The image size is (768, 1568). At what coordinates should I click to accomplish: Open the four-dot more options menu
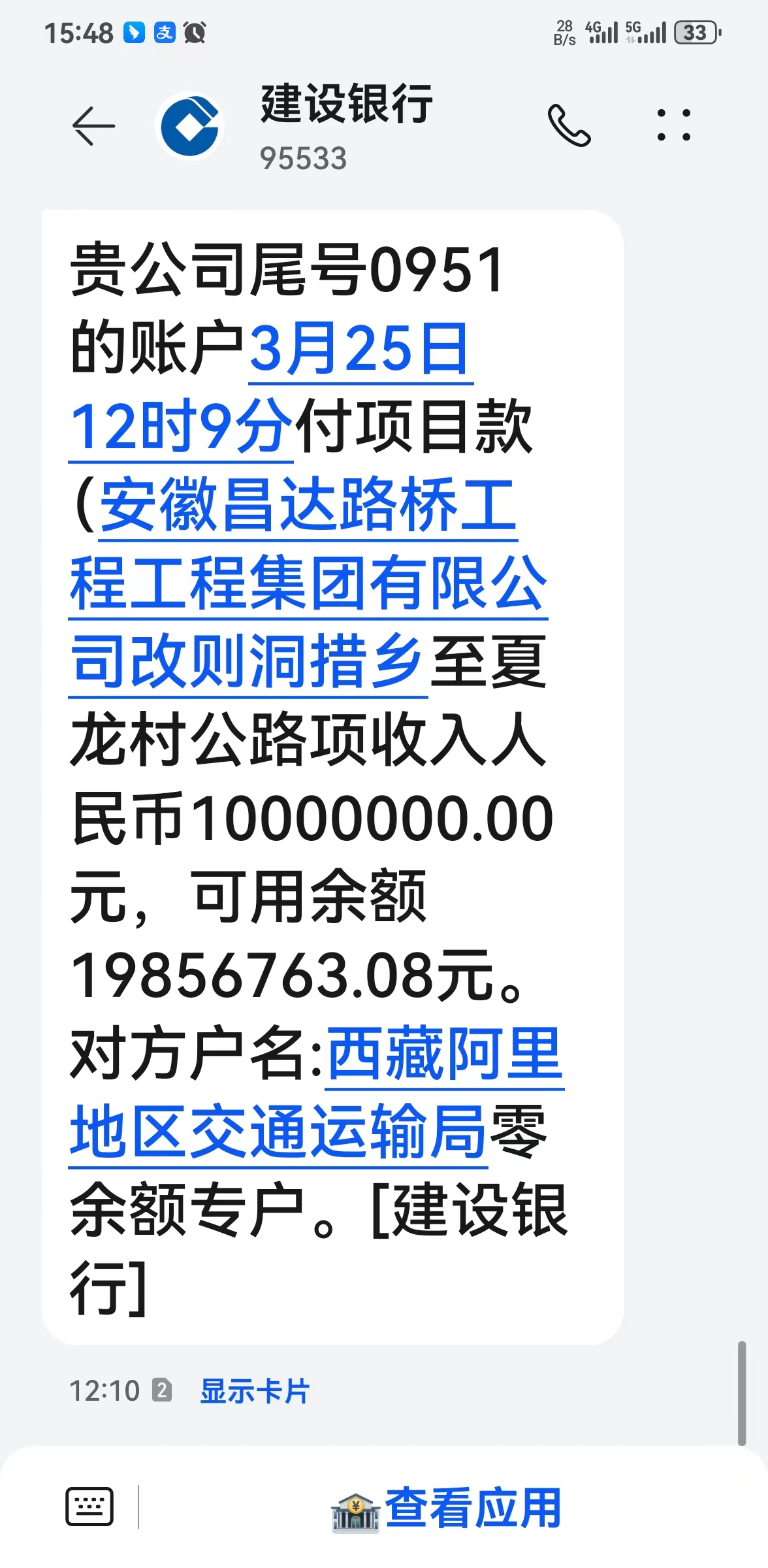(673, 125)
